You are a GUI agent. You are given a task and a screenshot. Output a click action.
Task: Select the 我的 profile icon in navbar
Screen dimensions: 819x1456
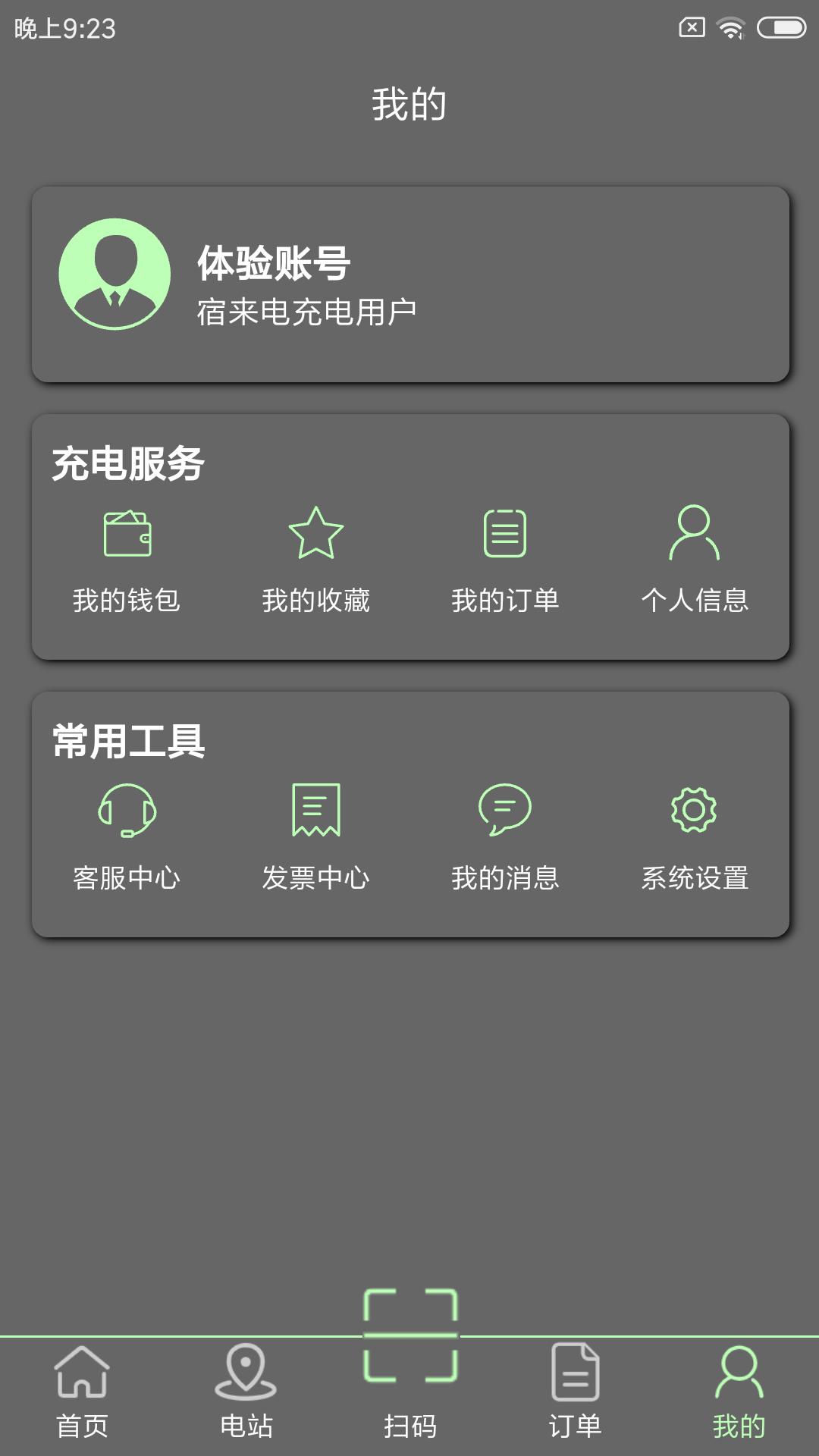pos(737,1382)
